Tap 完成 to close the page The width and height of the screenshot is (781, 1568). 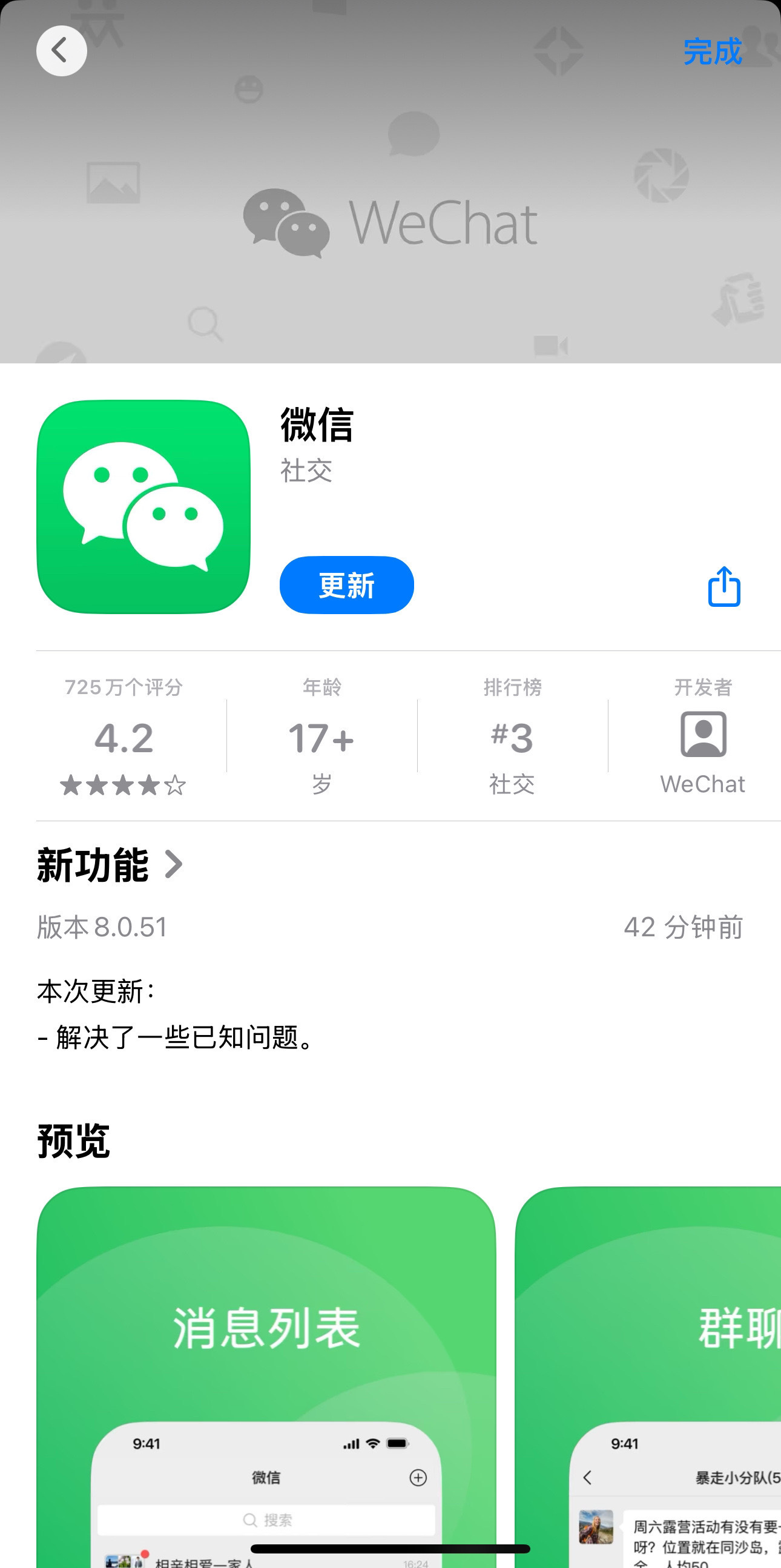click(712, 51)
